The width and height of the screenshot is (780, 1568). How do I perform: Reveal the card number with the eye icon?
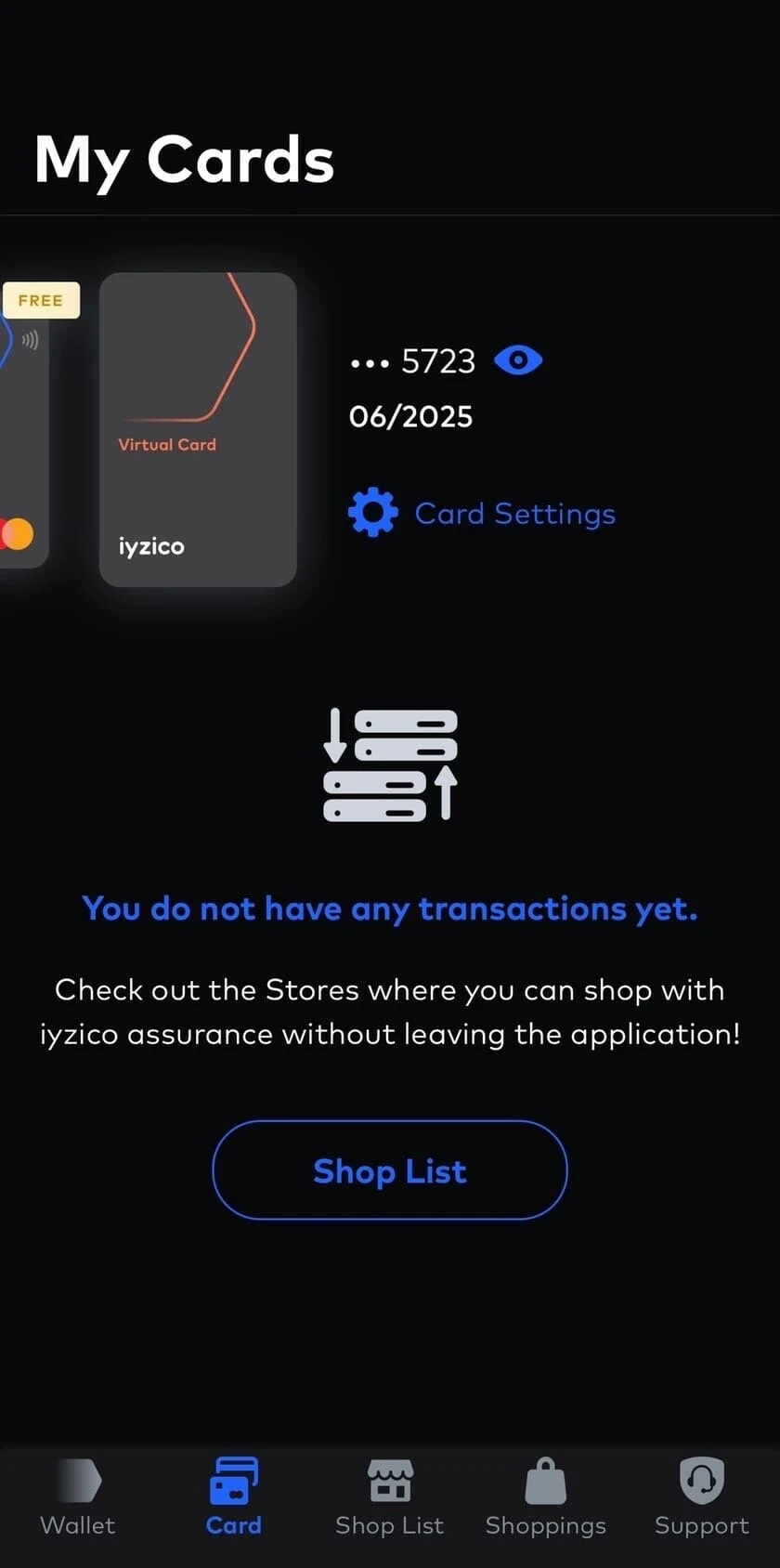point(518,360)
